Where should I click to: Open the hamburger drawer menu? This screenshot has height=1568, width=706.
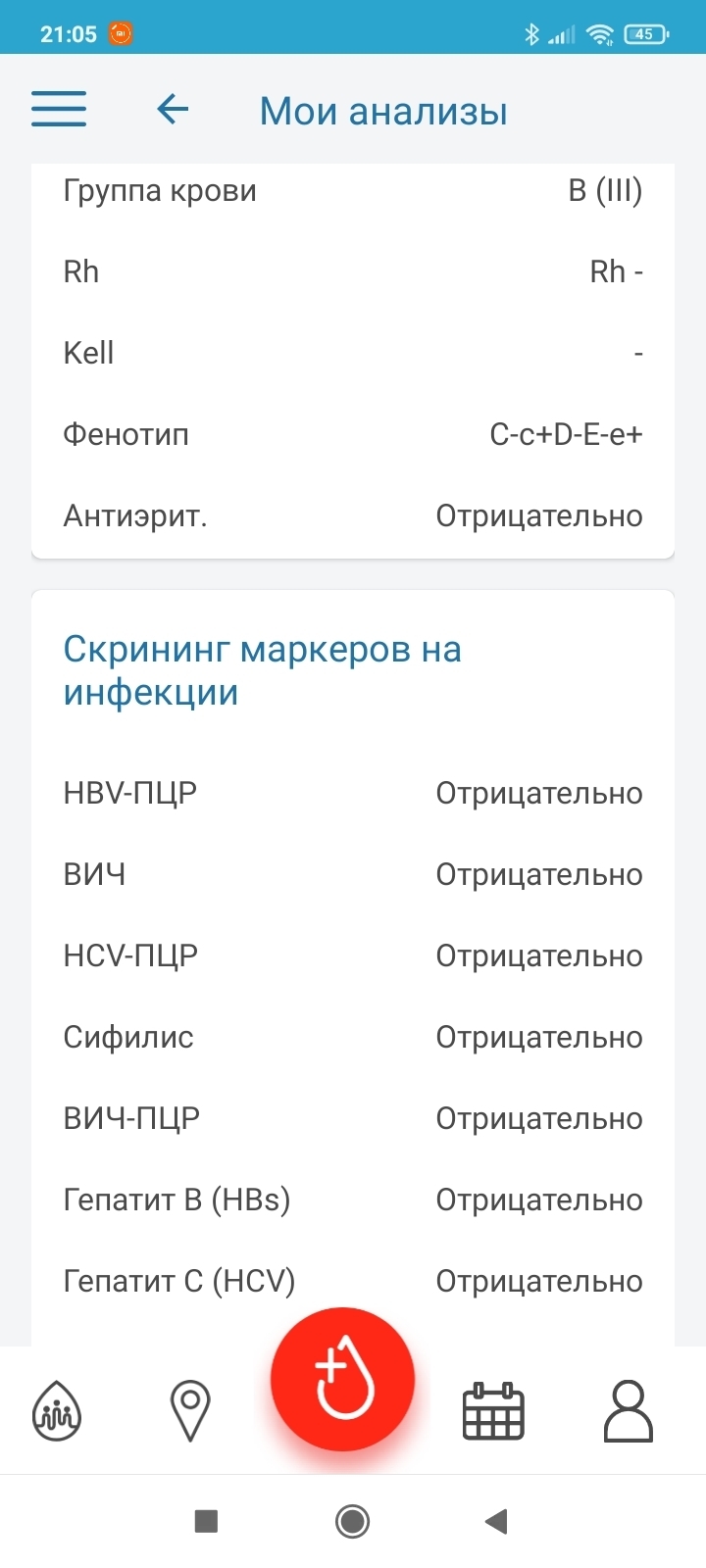[59, 110]
